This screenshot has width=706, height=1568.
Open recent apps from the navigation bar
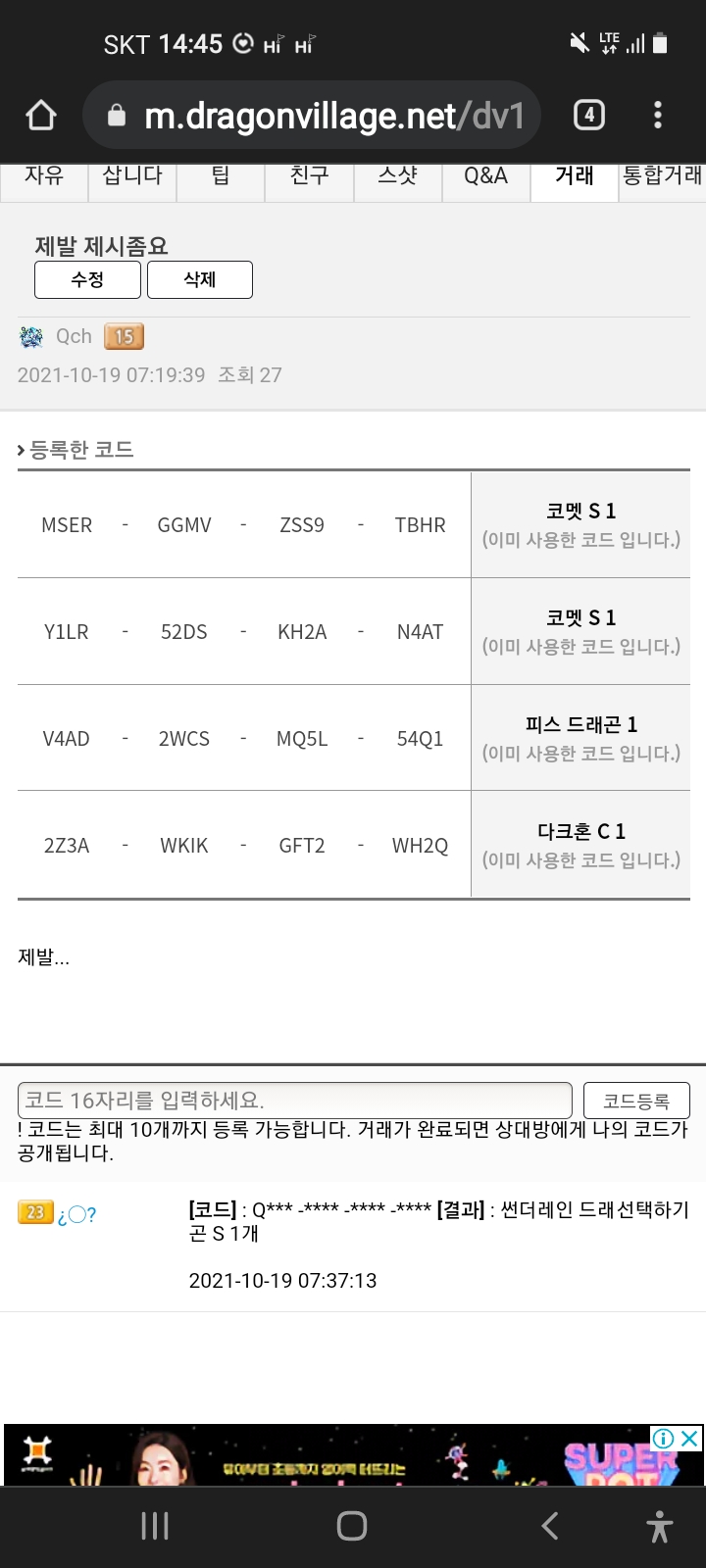155,1526
